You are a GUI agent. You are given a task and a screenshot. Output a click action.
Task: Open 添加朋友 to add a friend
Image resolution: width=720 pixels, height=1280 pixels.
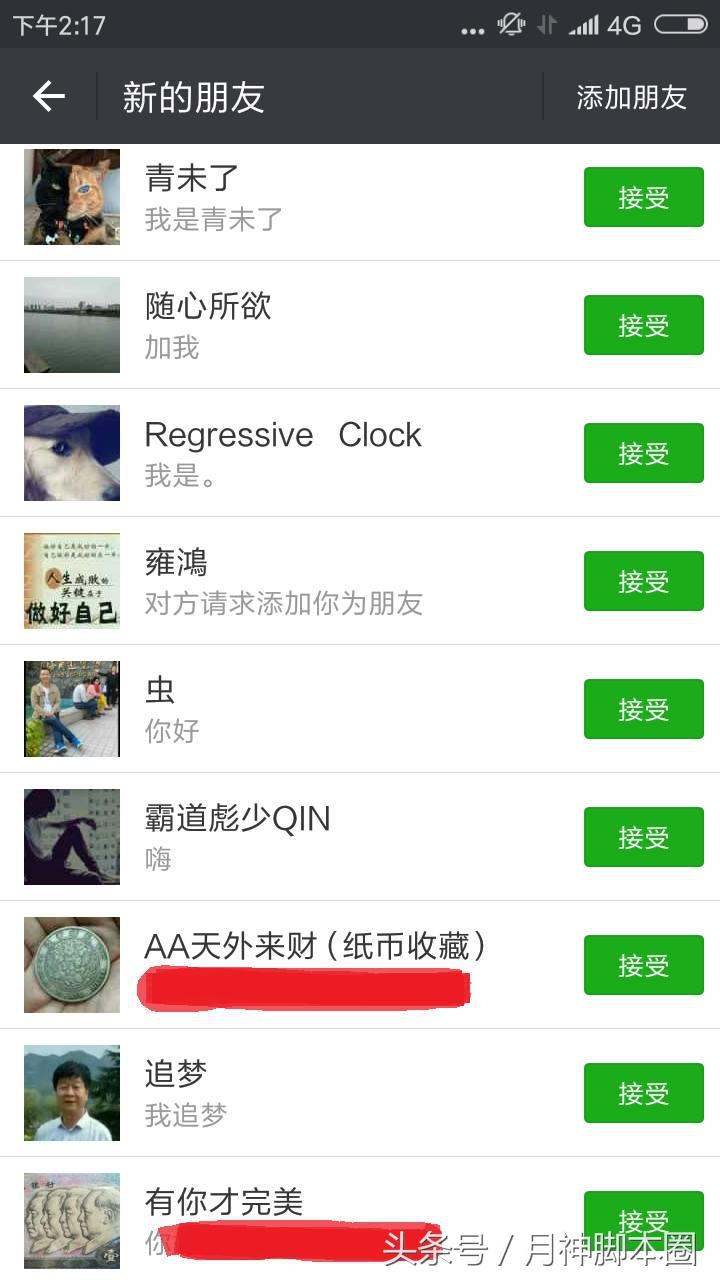631,97
